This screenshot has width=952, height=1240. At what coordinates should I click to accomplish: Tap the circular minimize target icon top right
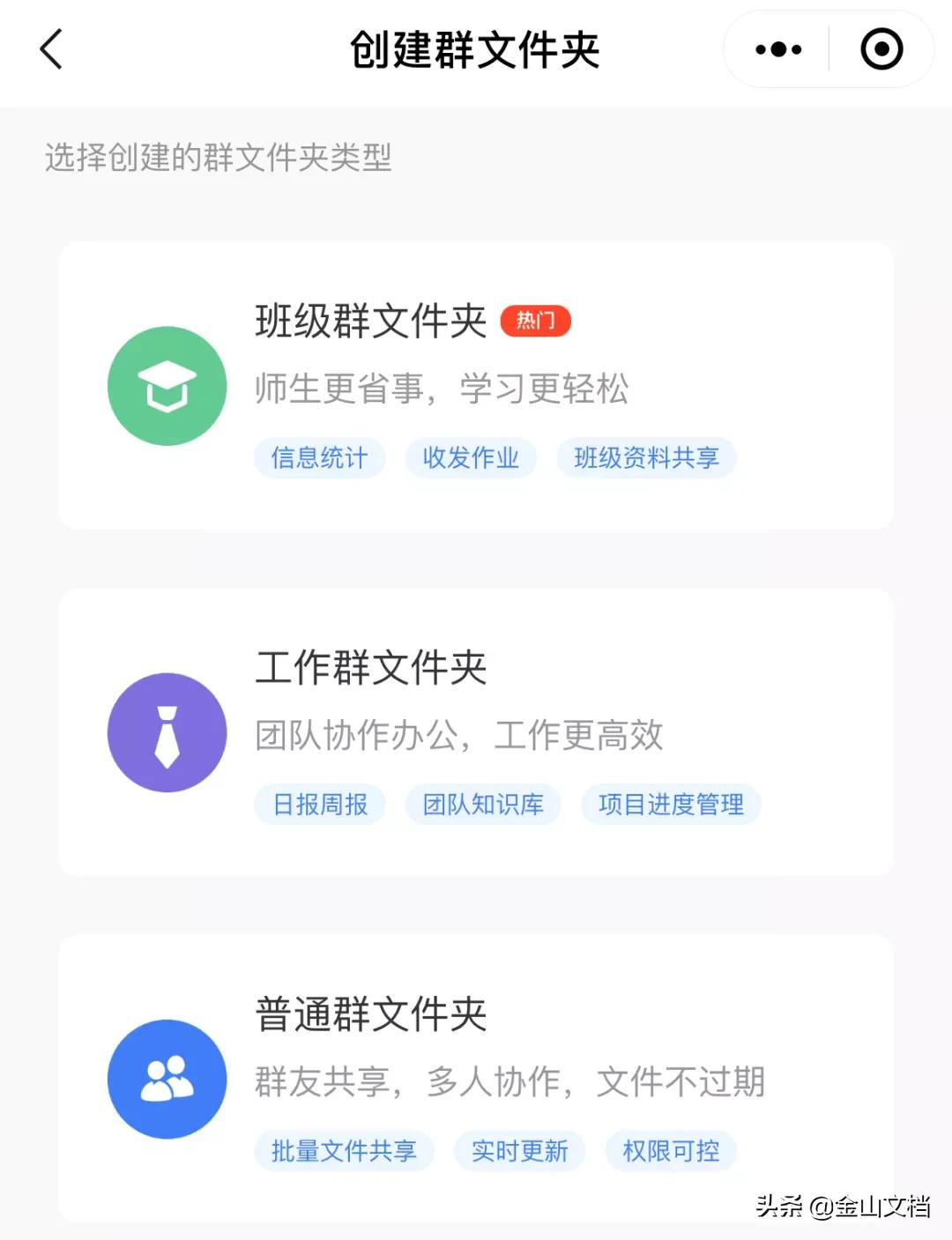pos(881,50)
